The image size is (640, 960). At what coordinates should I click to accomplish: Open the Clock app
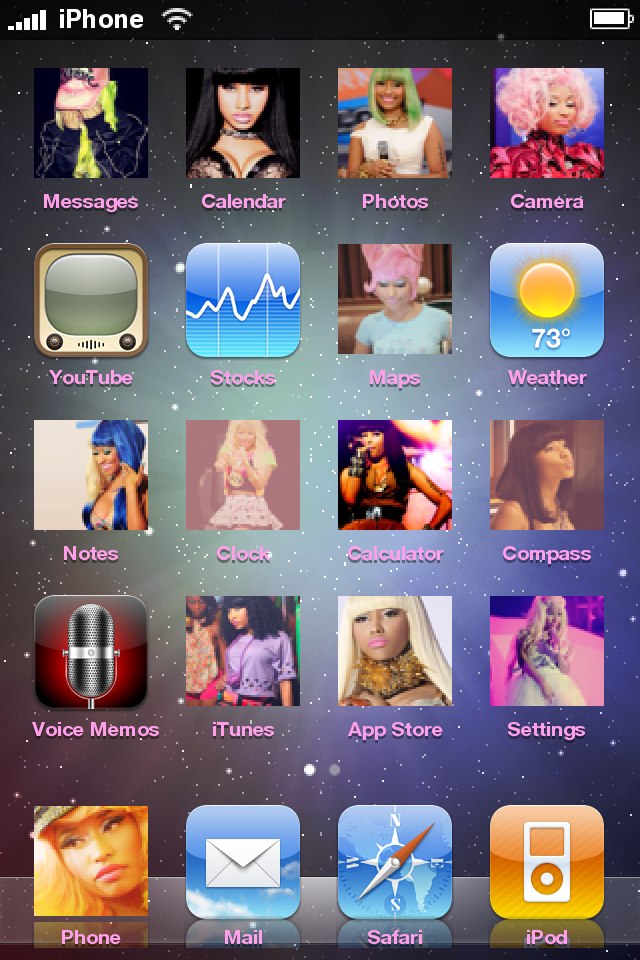243,475
